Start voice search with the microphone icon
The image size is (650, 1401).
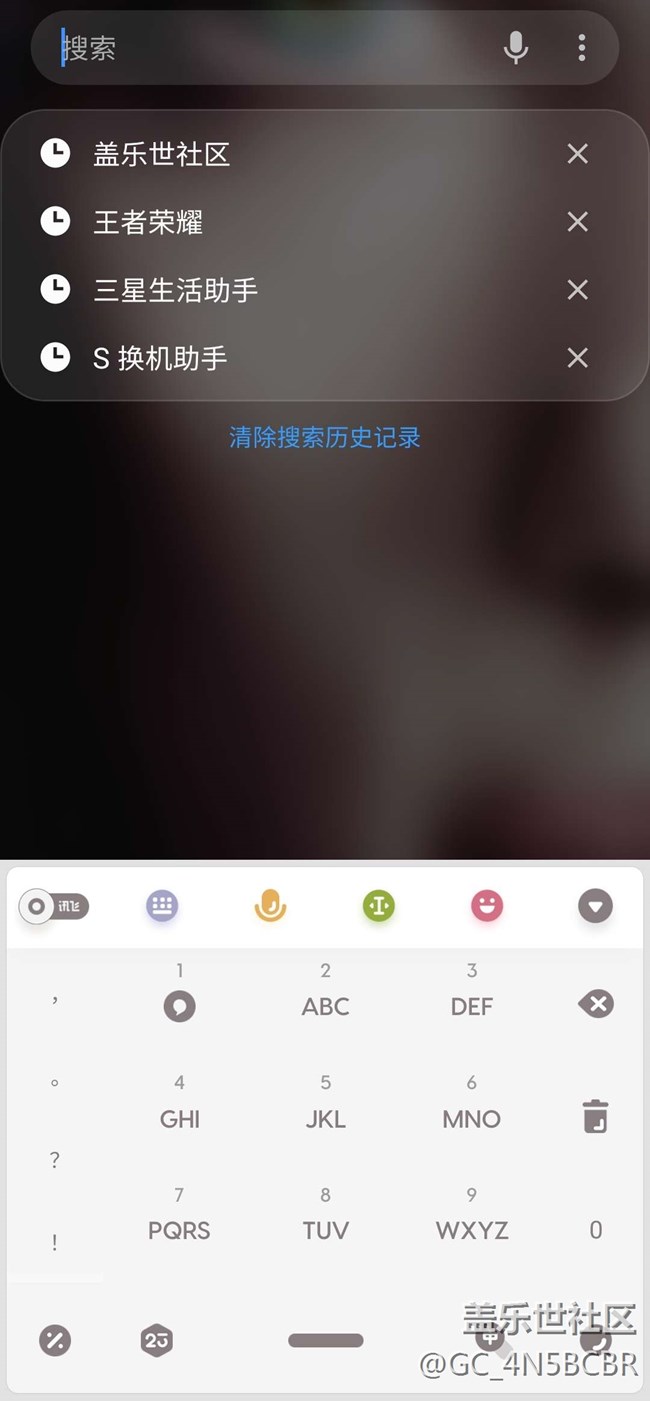[x=516, y=48]
